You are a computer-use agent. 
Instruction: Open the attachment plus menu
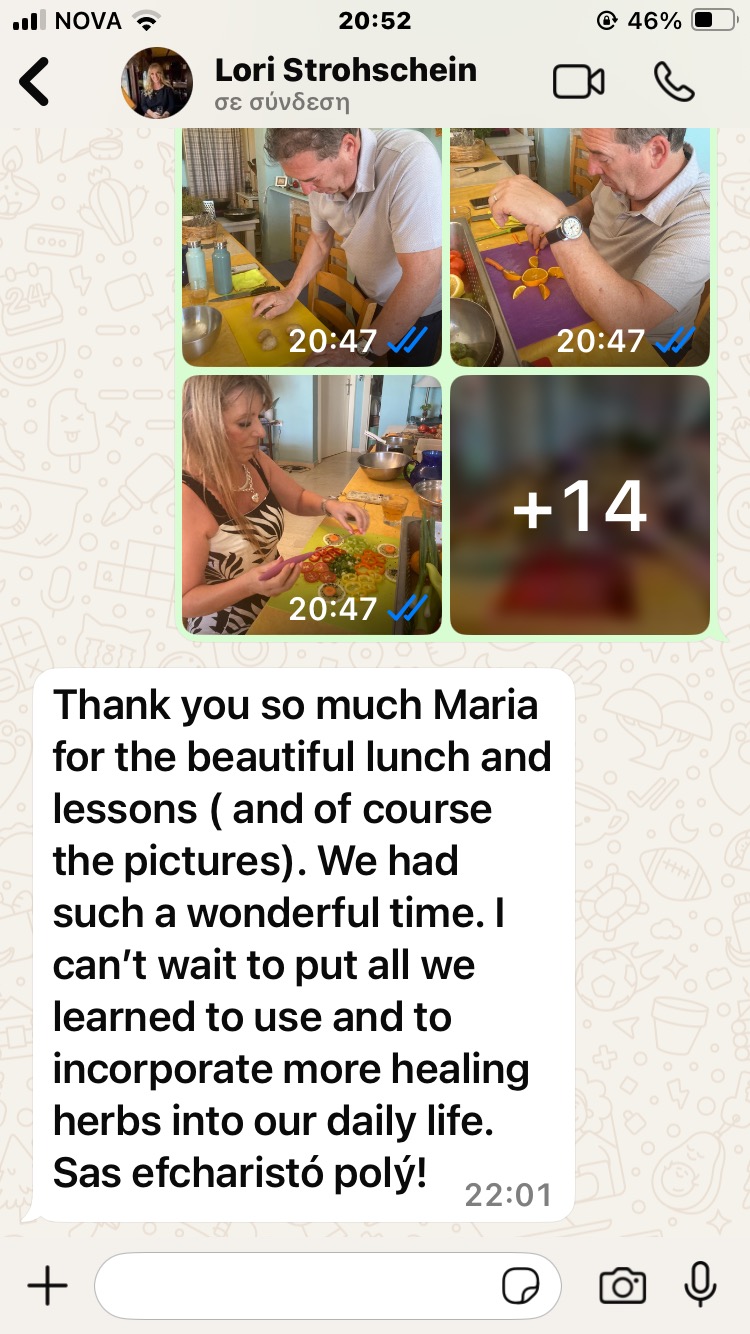[x=47, y=1285]
